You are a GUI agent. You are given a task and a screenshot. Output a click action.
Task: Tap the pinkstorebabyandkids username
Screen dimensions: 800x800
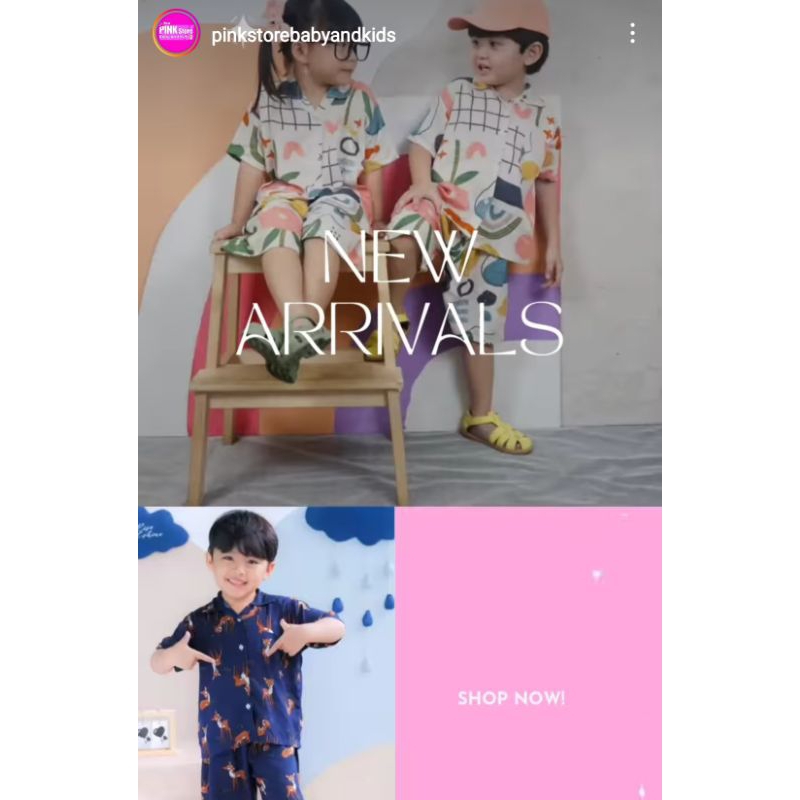(x=304, y=36)
